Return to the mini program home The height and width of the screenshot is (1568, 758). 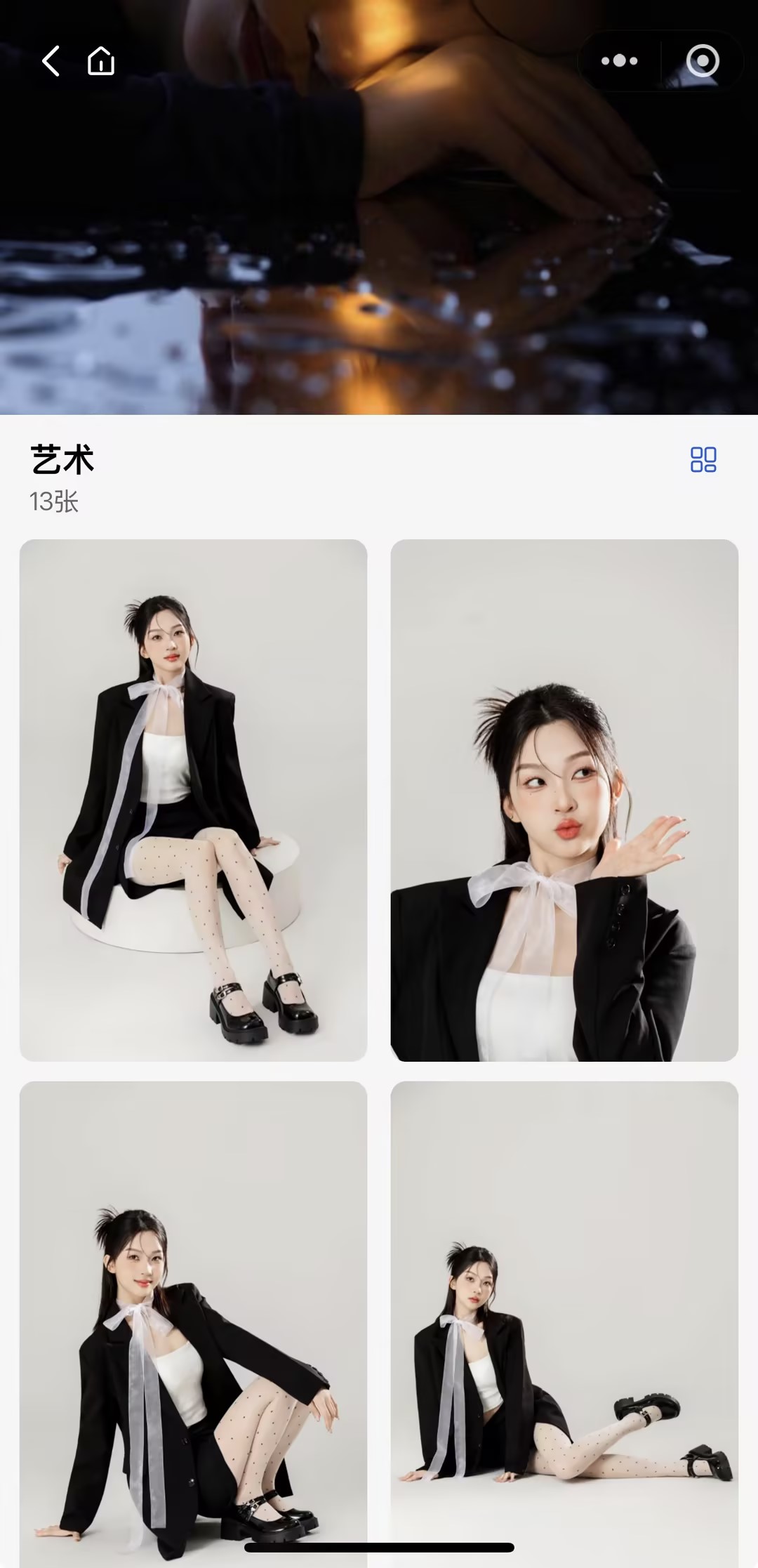pos(101,61)
